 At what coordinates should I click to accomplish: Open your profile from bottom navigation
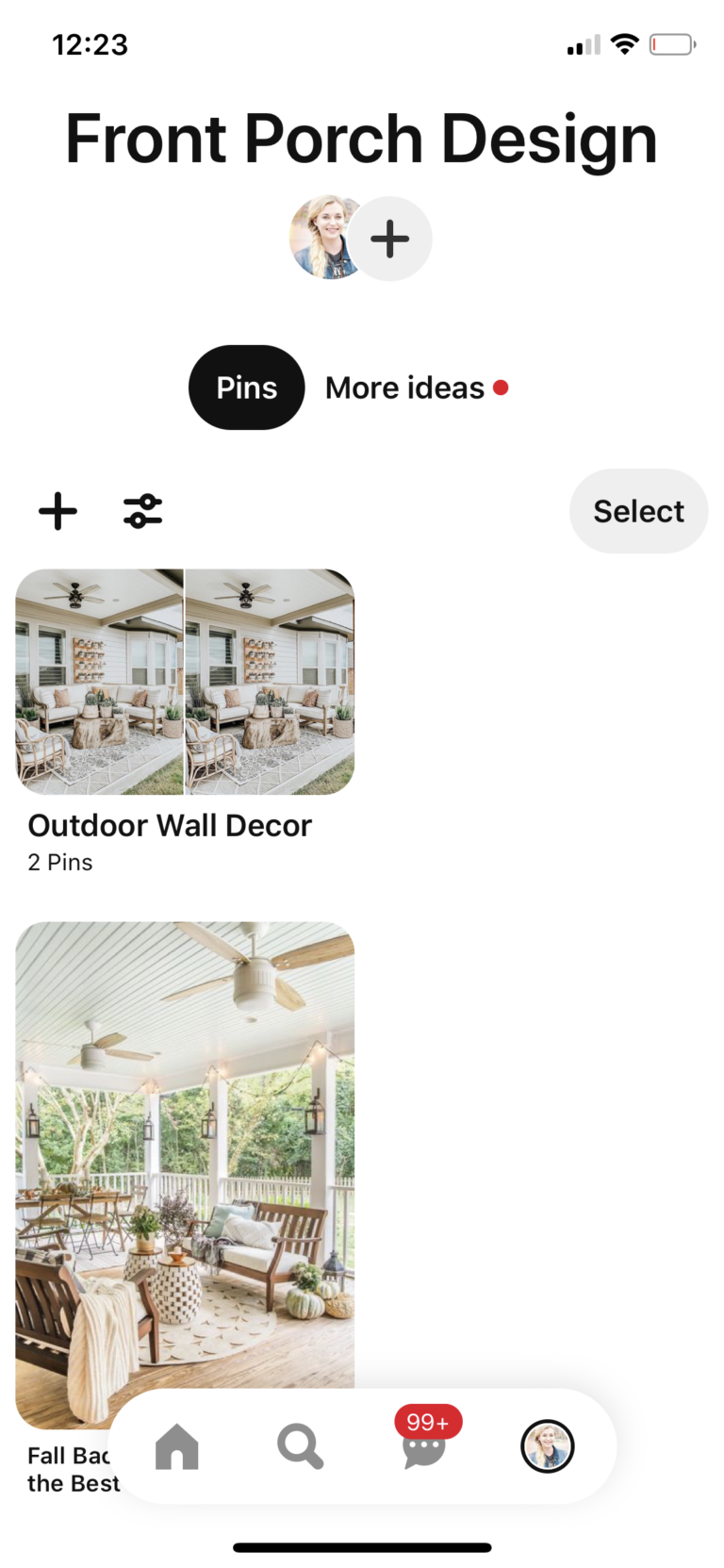[x=547, y=1446]
